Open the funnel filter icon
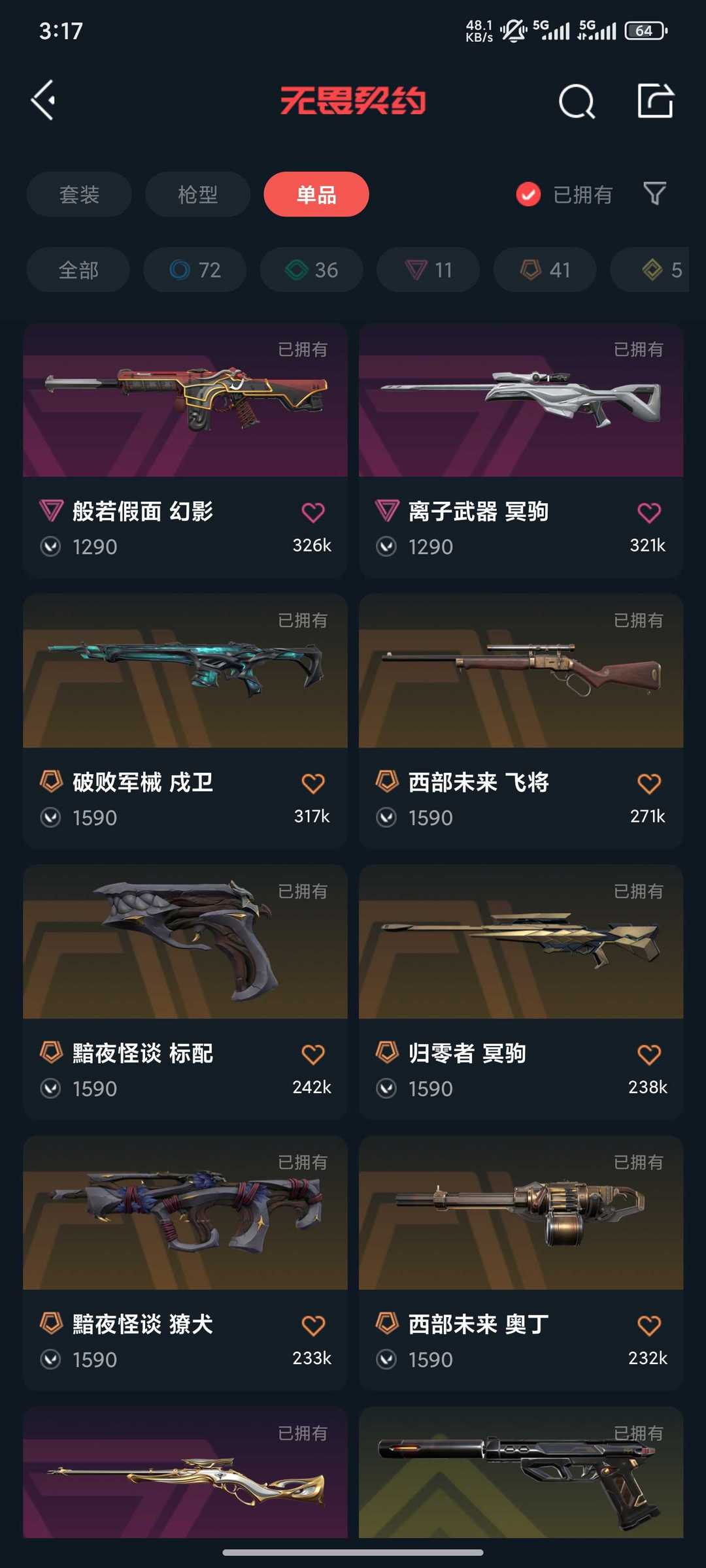The width and height of the screenshot is (706, 1568). pyautogui.click(x=654, y=193)
